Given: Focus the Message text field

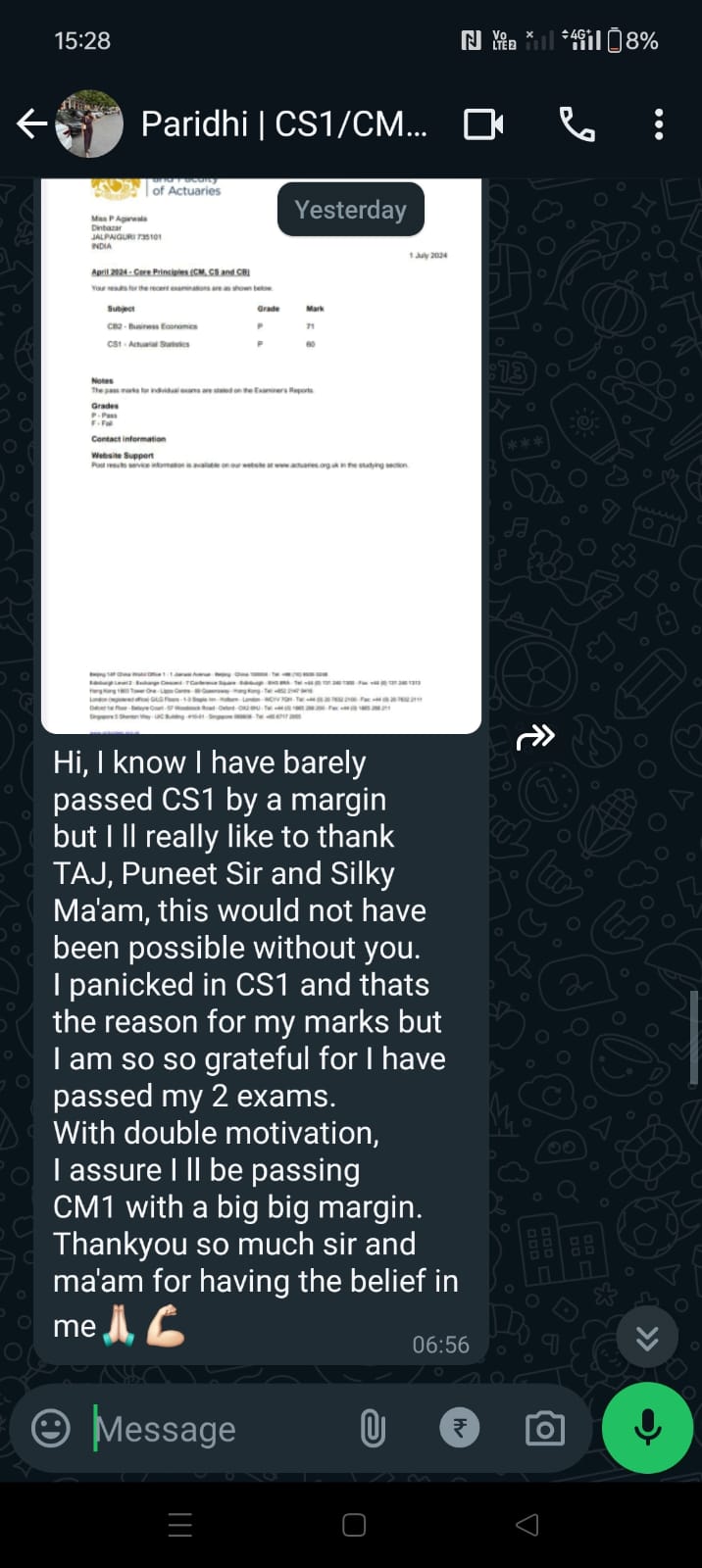Looking at the screenshot, I should (x=216, y=1429).
